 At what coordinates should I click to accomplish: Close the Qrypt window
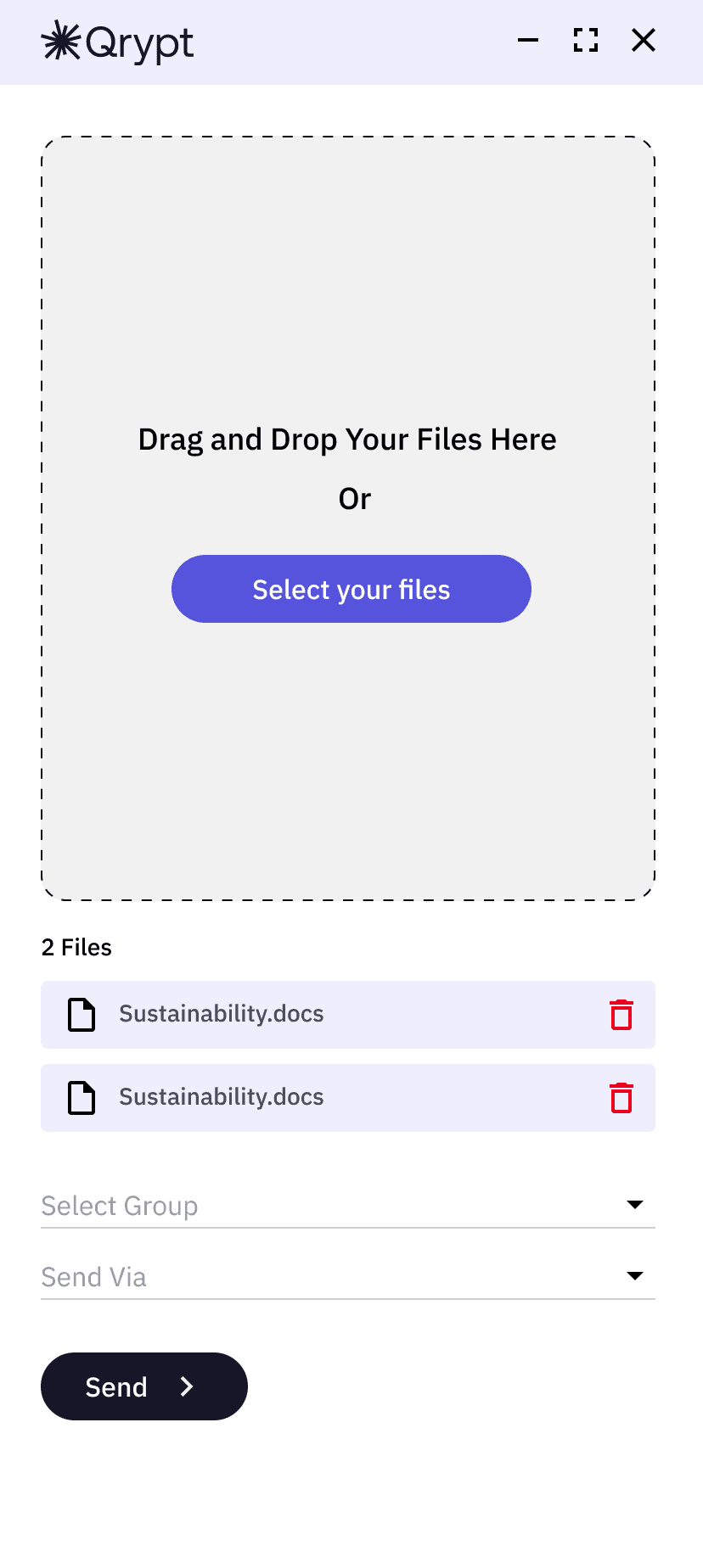pos(644,40)
